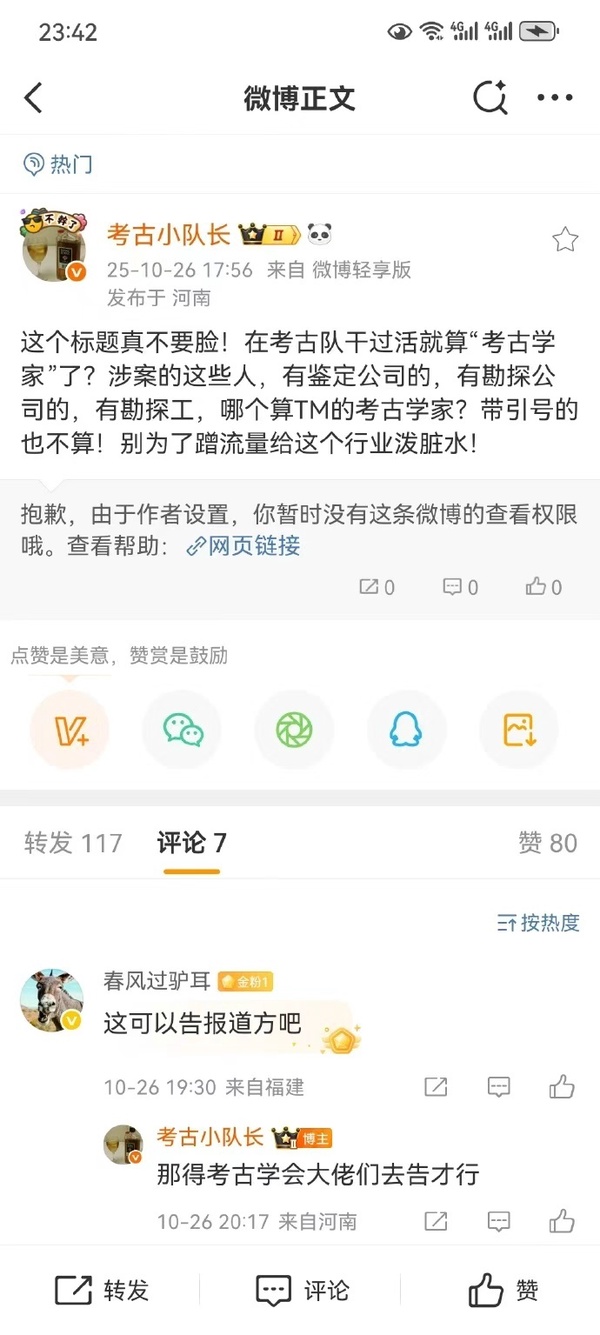Open 考古小队长's profile avatar

coord(53,247)
